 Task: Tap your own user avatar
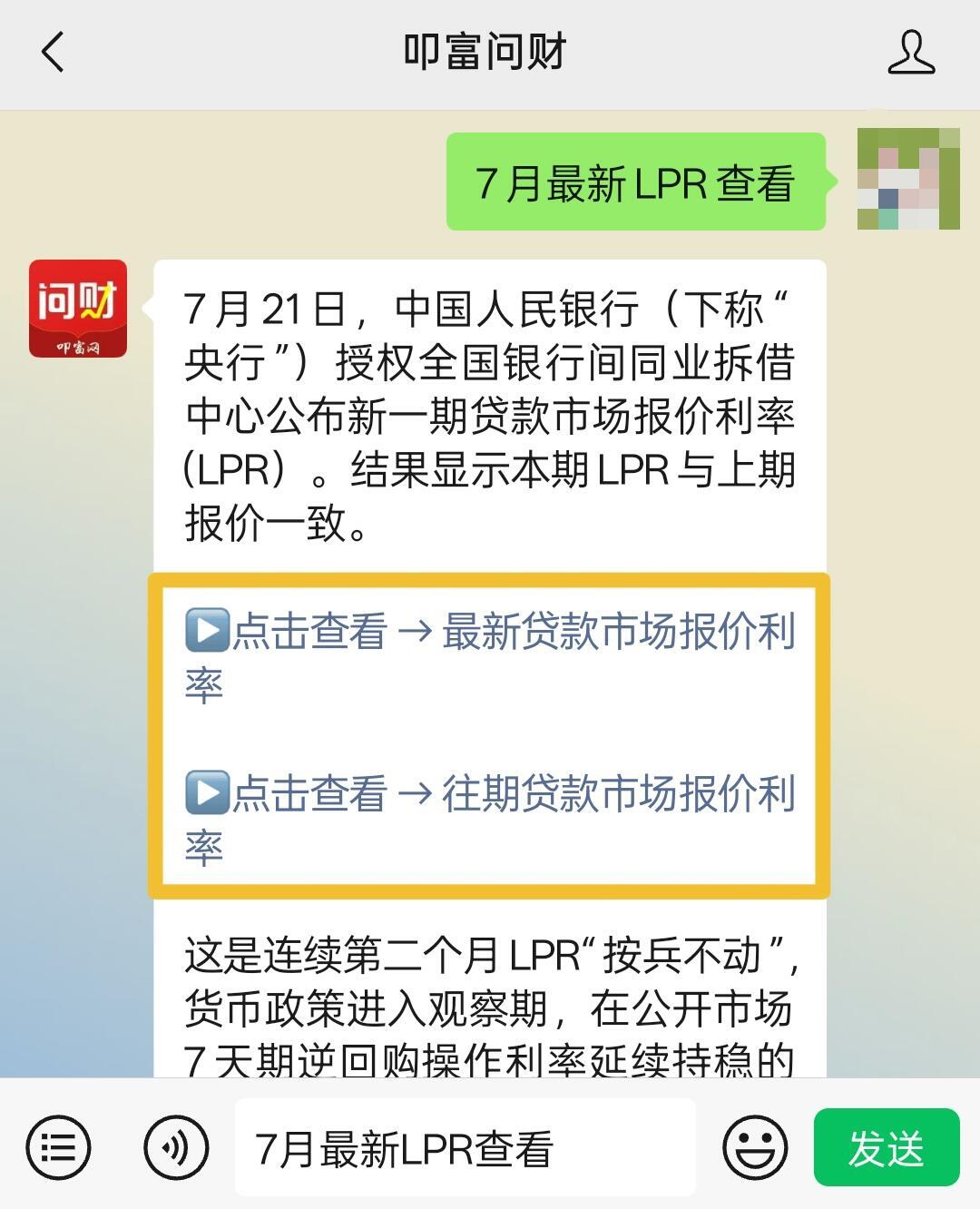pyautogui.click(x=908, y=179)
